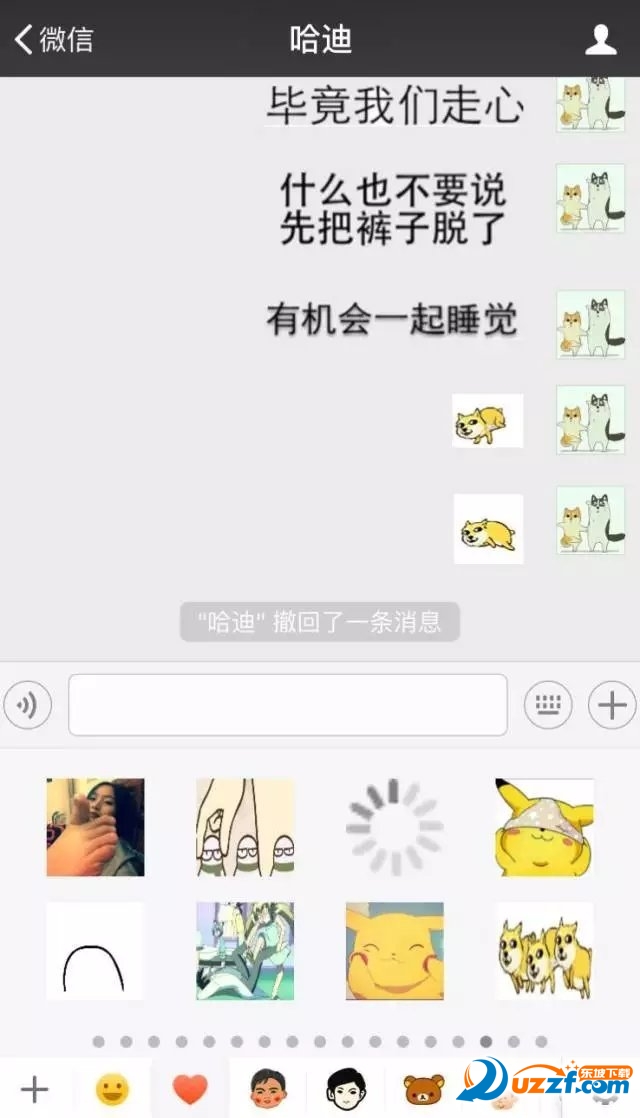The image size is (640, 1118).
Task: Switch to the heart favorites sticker tab
Action: (x=190, y=1089)
